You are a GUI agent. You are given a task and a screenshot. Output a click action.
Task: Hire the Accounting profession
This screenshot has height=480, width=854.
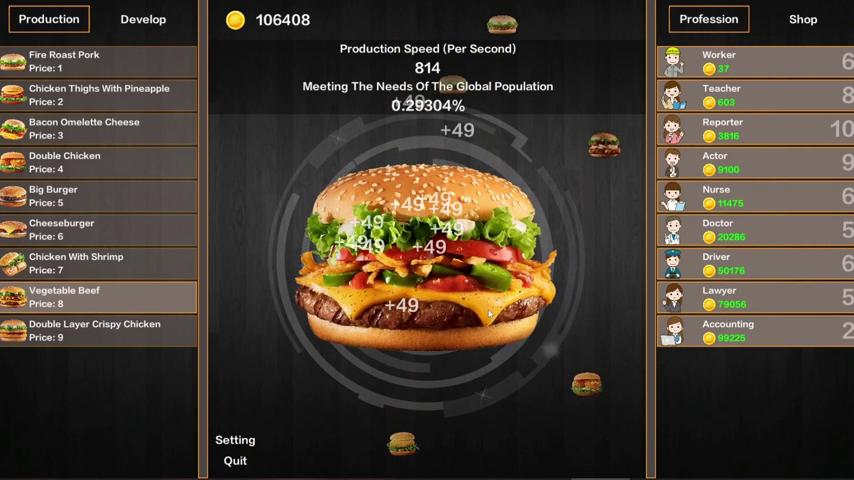coord(755,331)
